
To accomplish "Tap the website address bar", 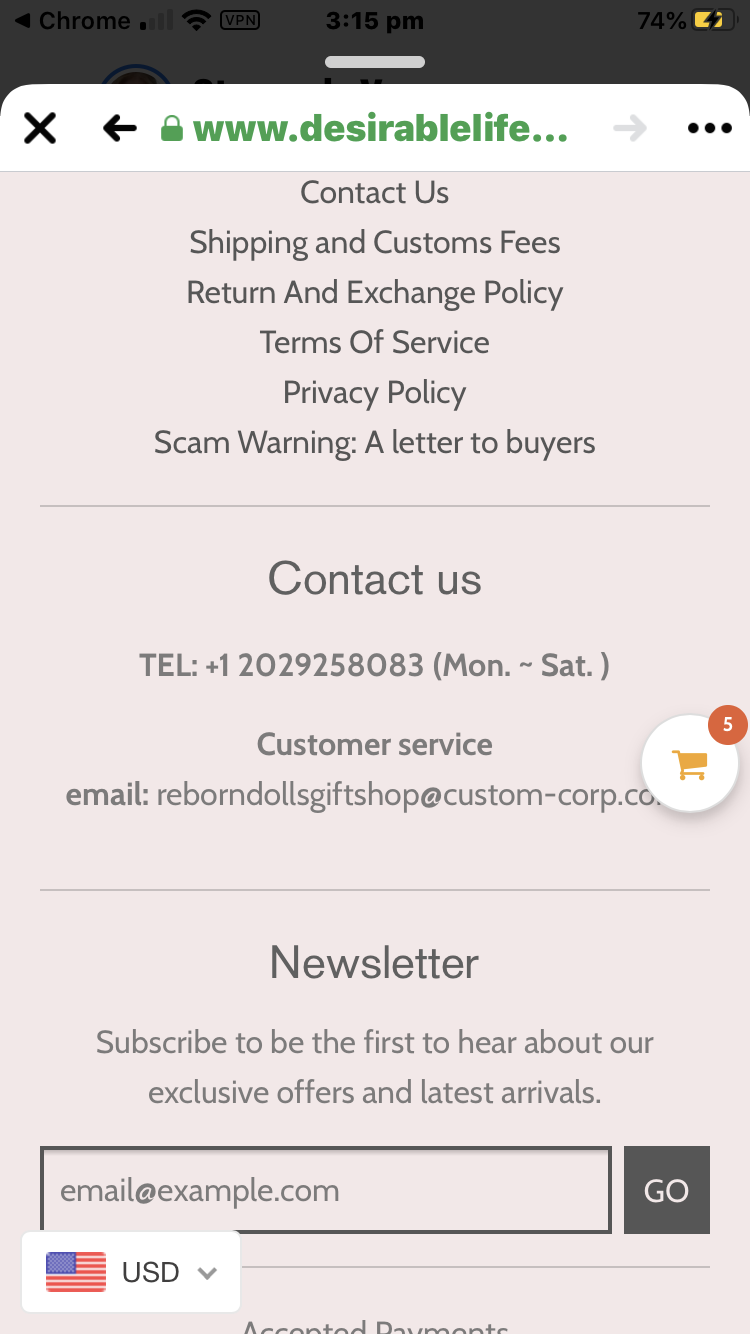I will click(380, 128).
